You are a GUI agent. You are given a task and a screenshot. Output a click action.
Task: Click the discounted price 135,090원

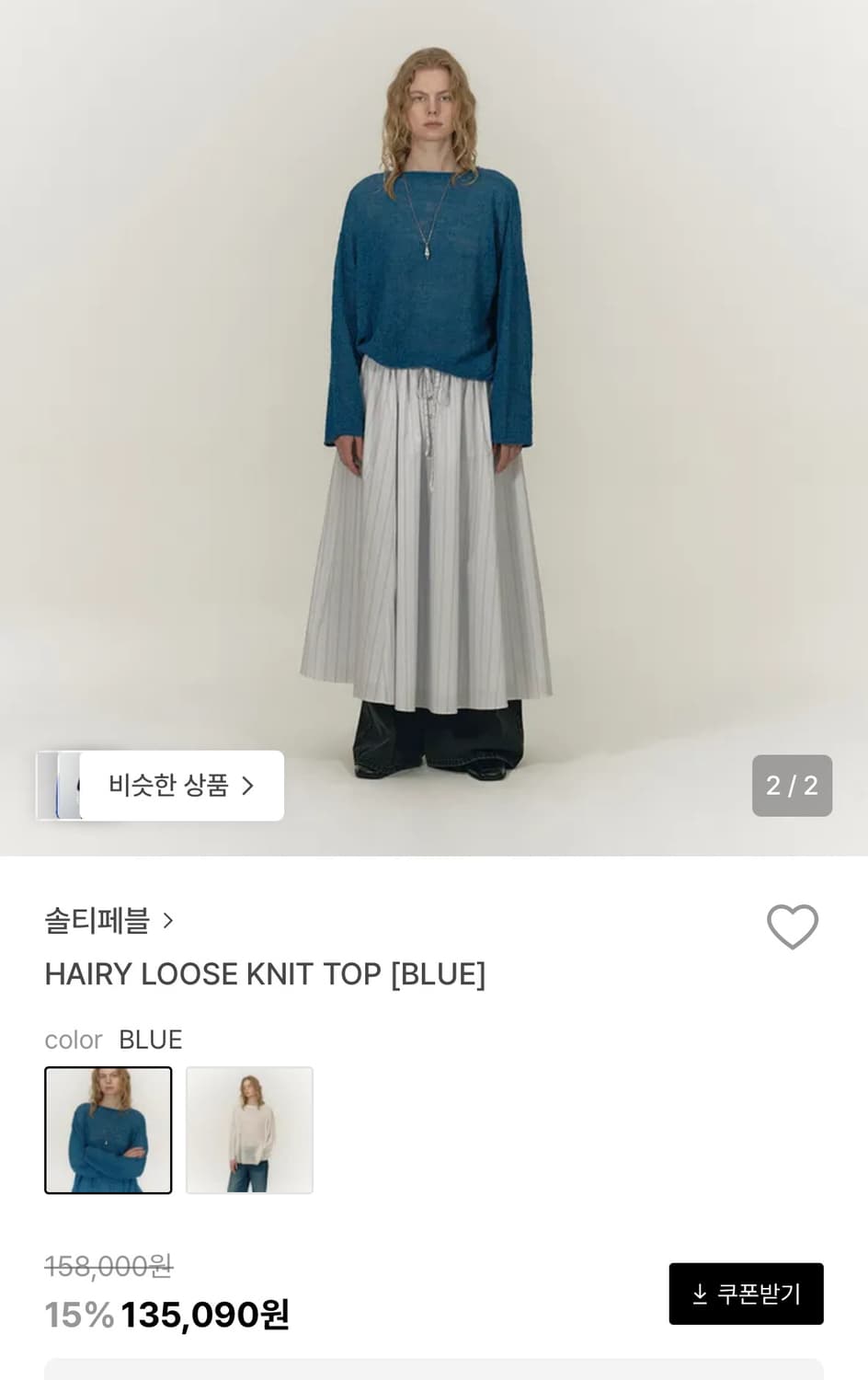[206, 1314]
